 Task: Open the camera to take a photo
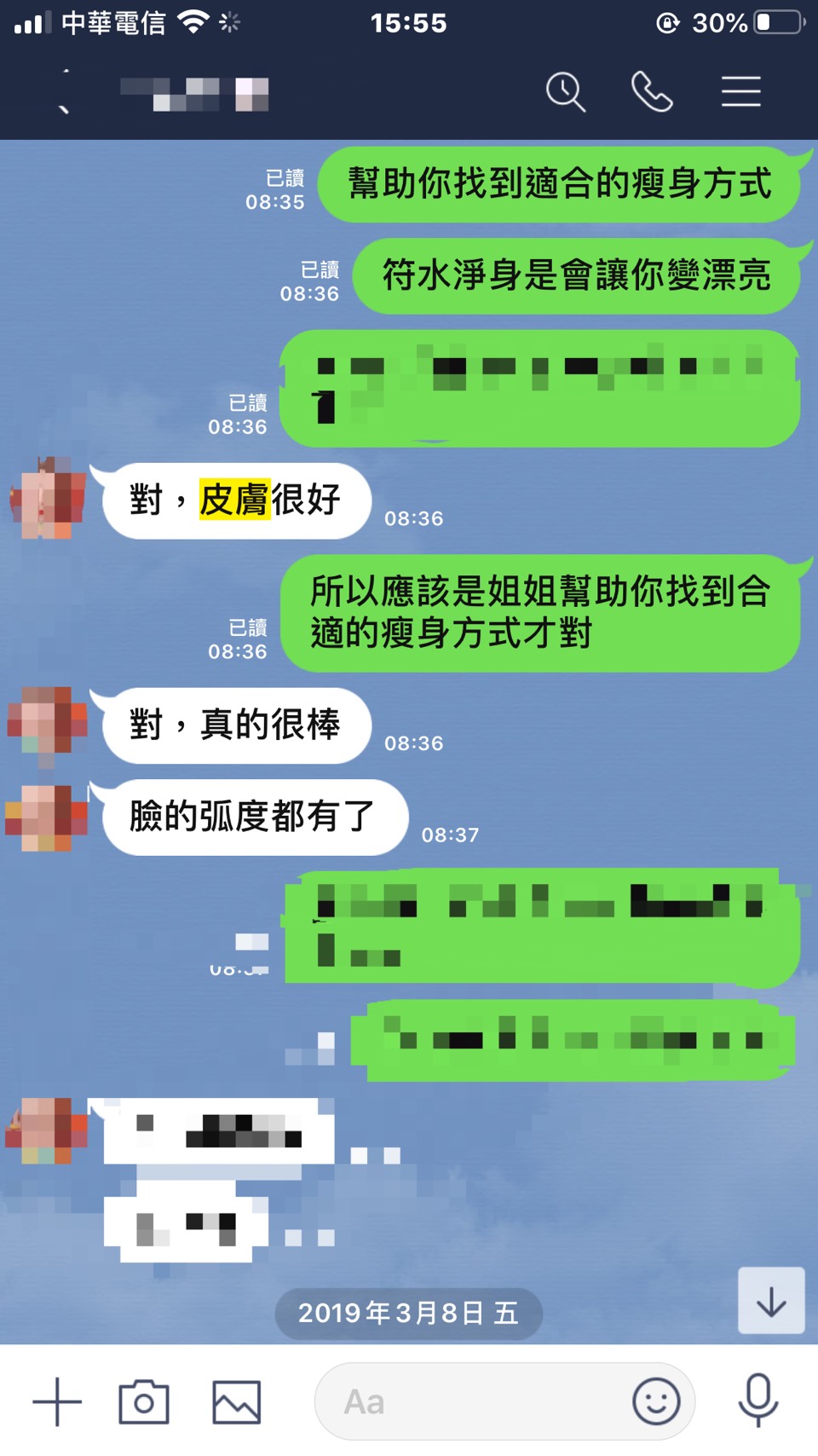[x=144, y=1401]
